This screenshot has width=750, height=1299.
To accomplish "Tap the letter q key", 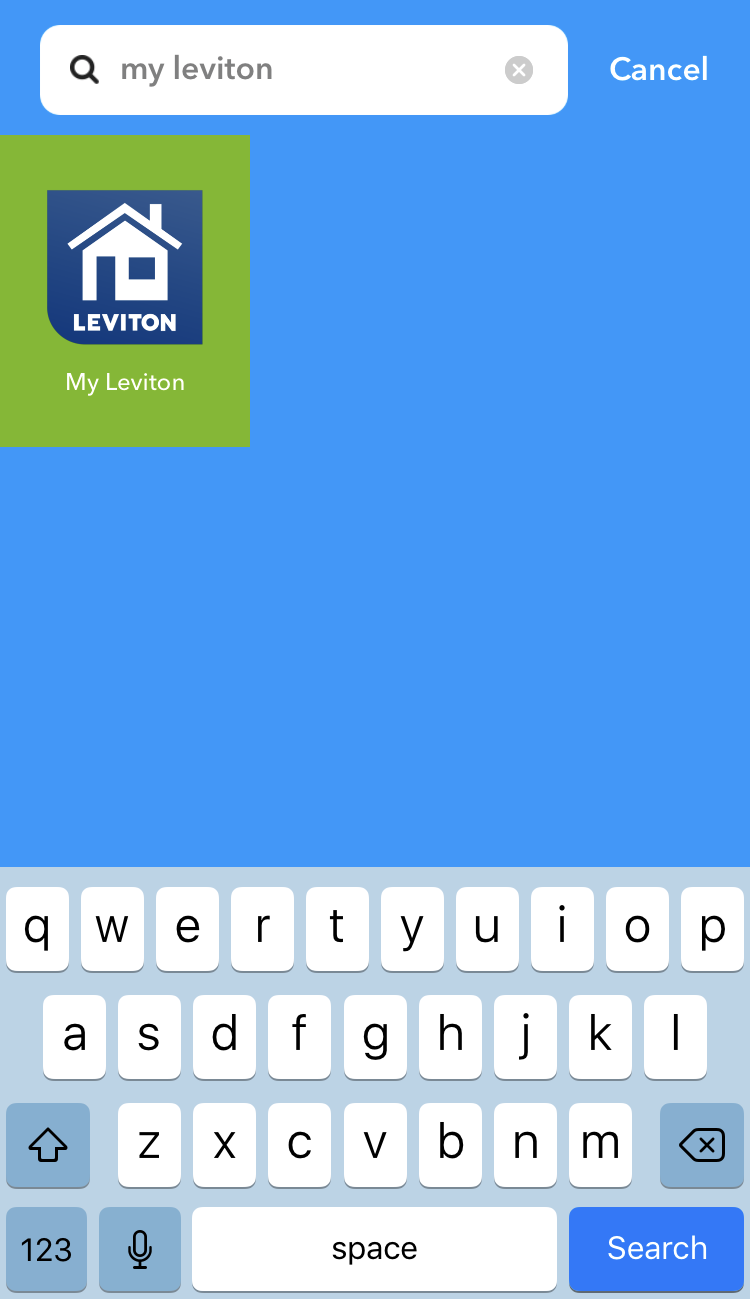I will pyautogui.click(x=37, y=929).
